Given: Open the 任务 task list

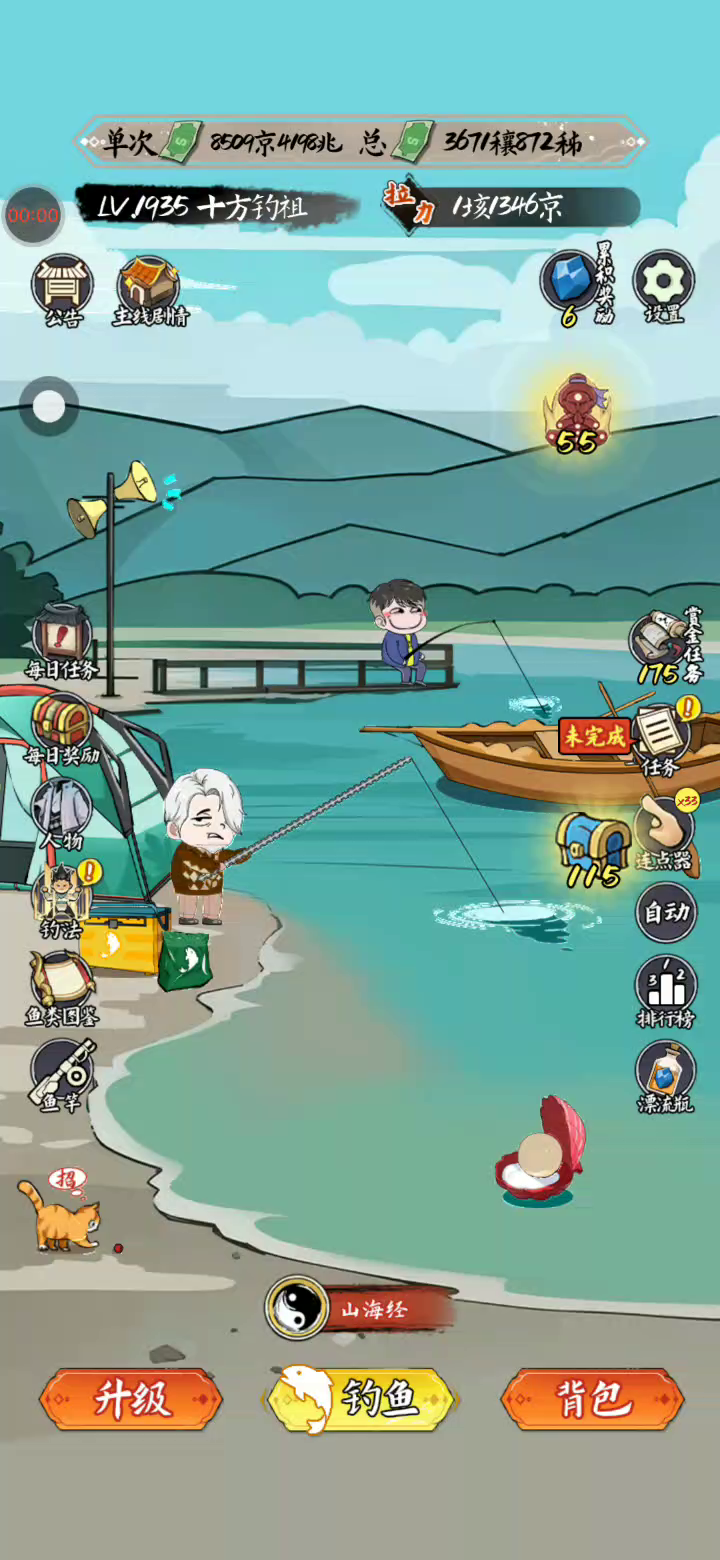Looking at the screenshot, I should click(661, 735).
